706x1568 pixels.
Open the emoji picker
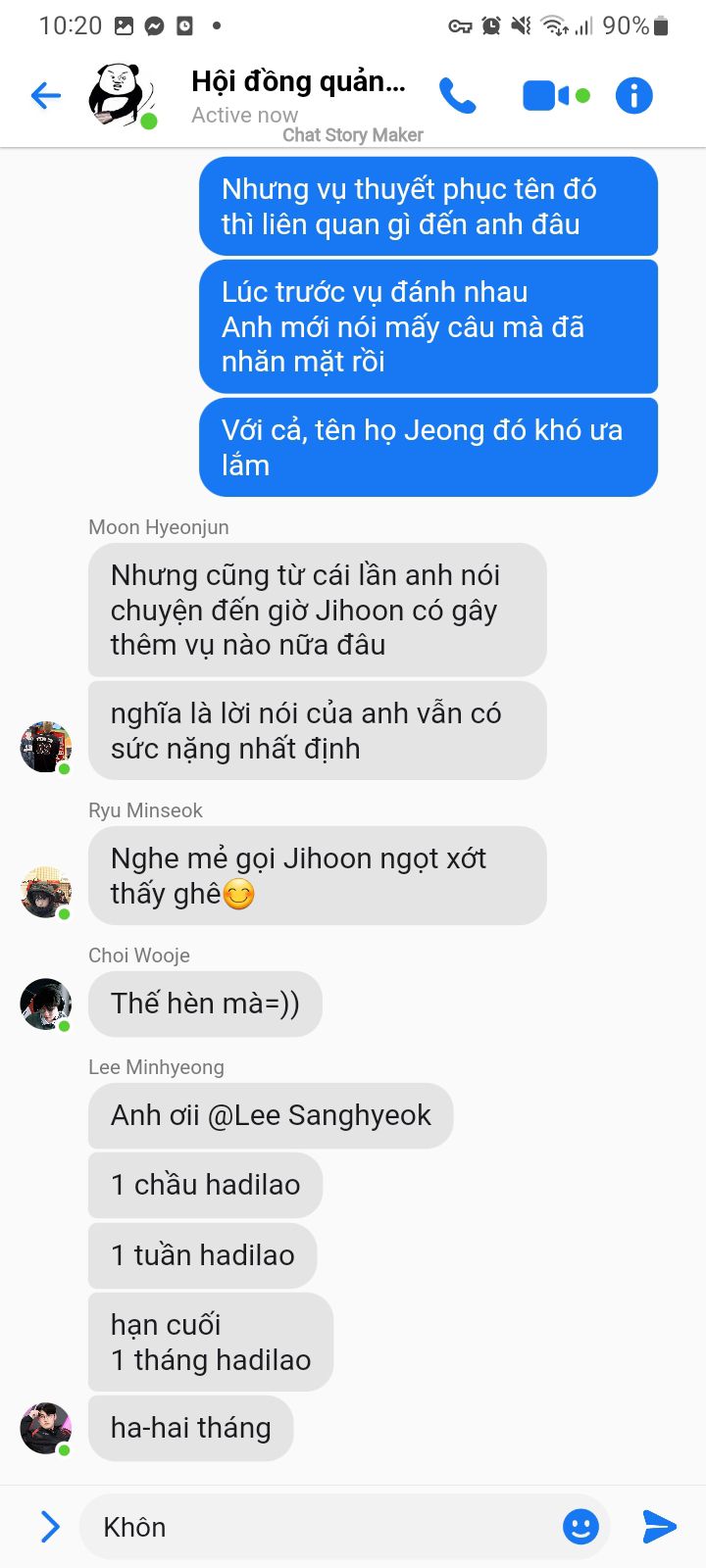(x=580, y=1526)
